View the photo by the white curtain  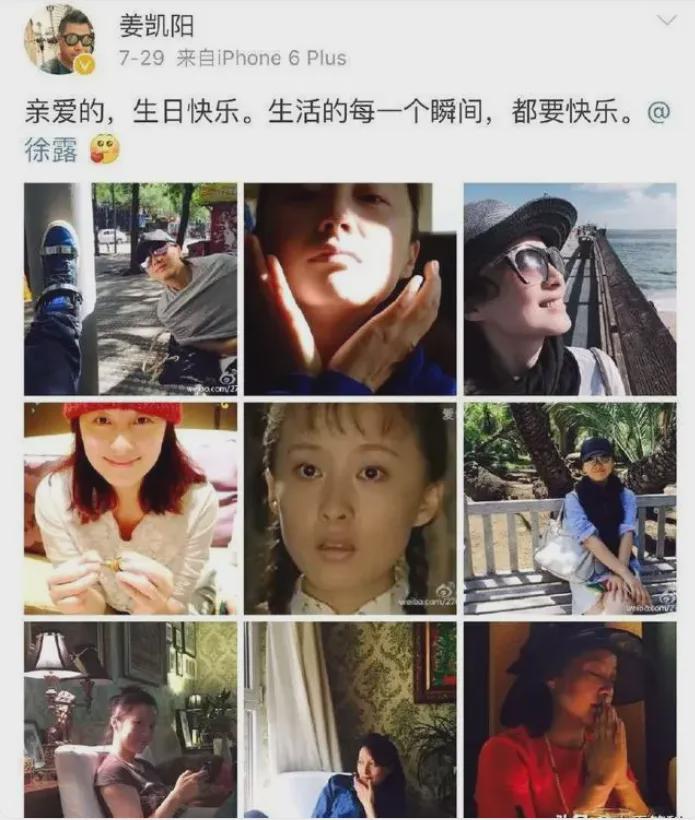pos(350,720)
